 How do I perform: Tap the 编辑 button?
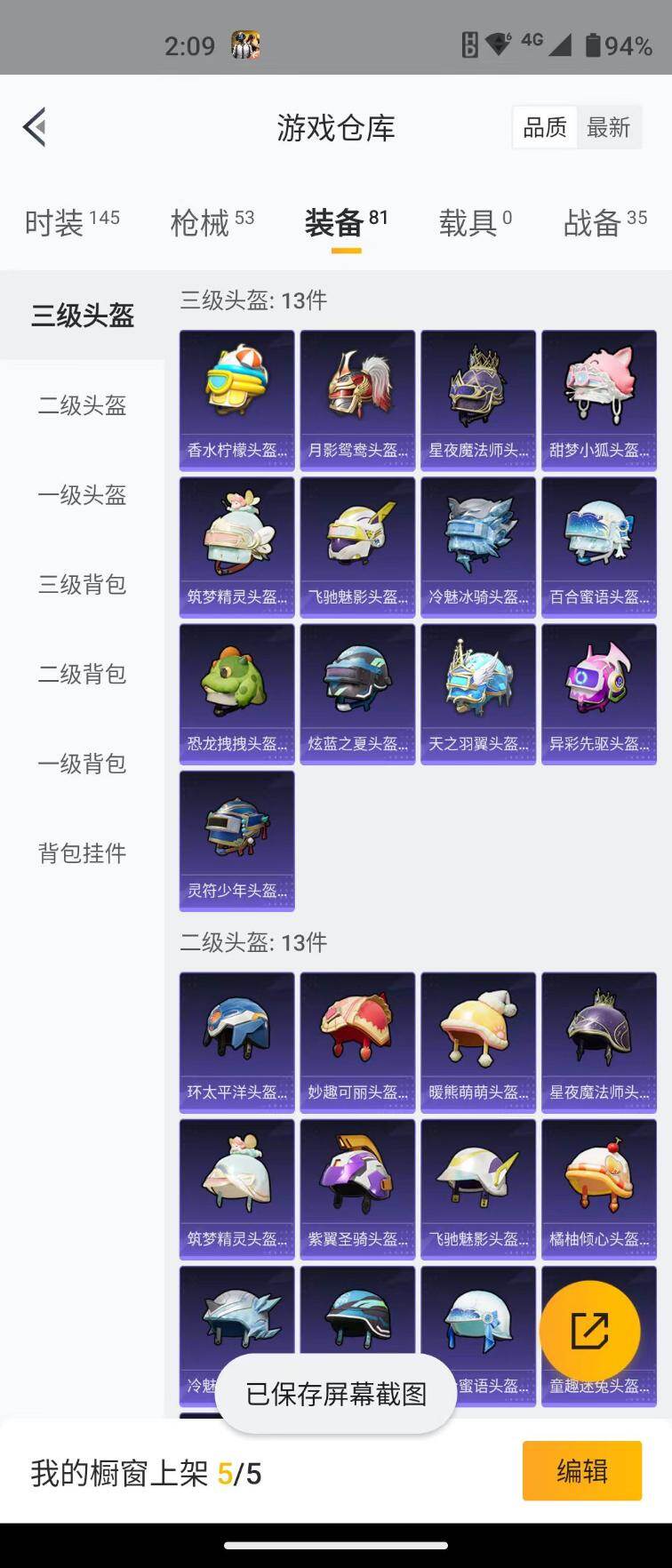click(582, 1471)
